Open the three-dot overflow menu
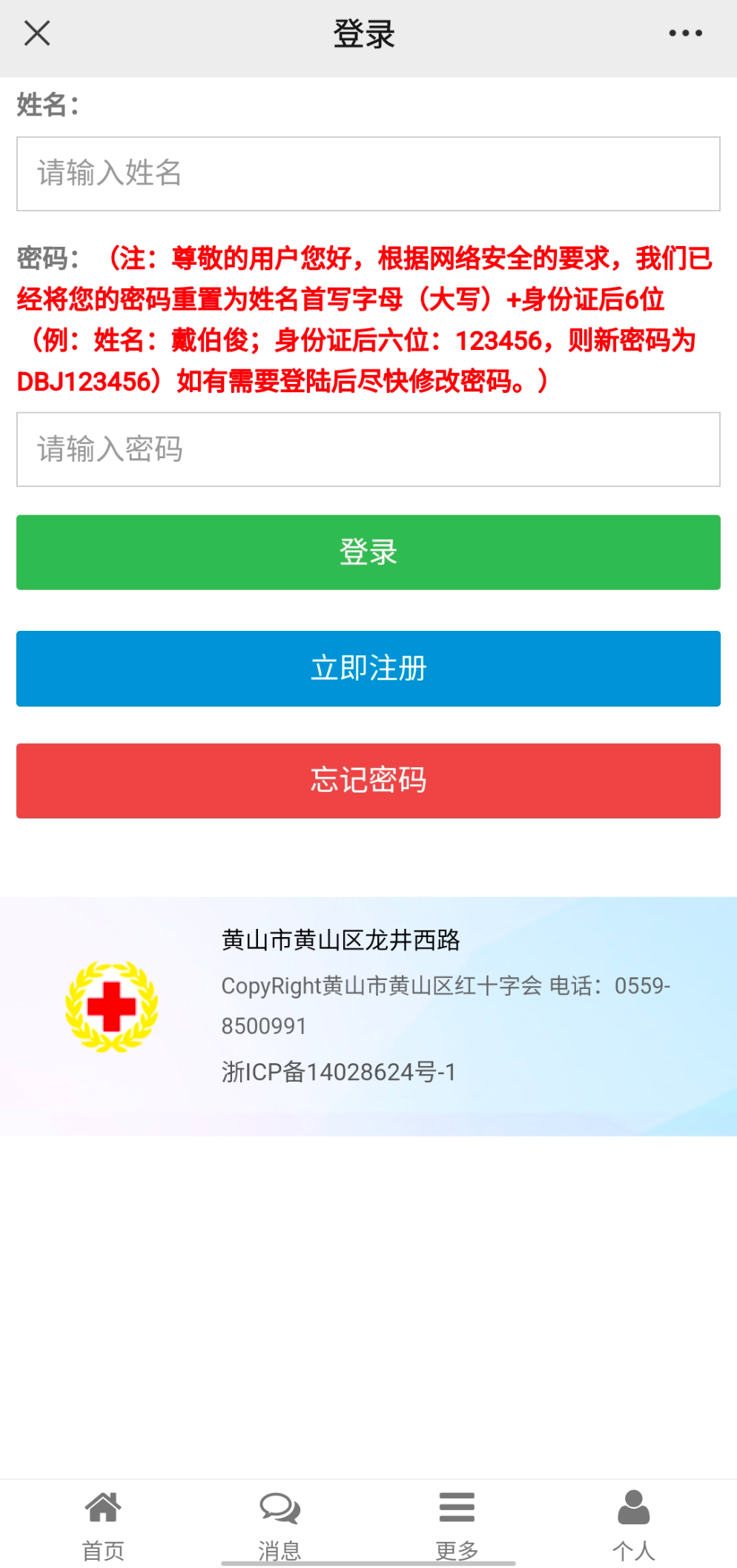This screenshot has width=737, height=1568. point(685,33)
